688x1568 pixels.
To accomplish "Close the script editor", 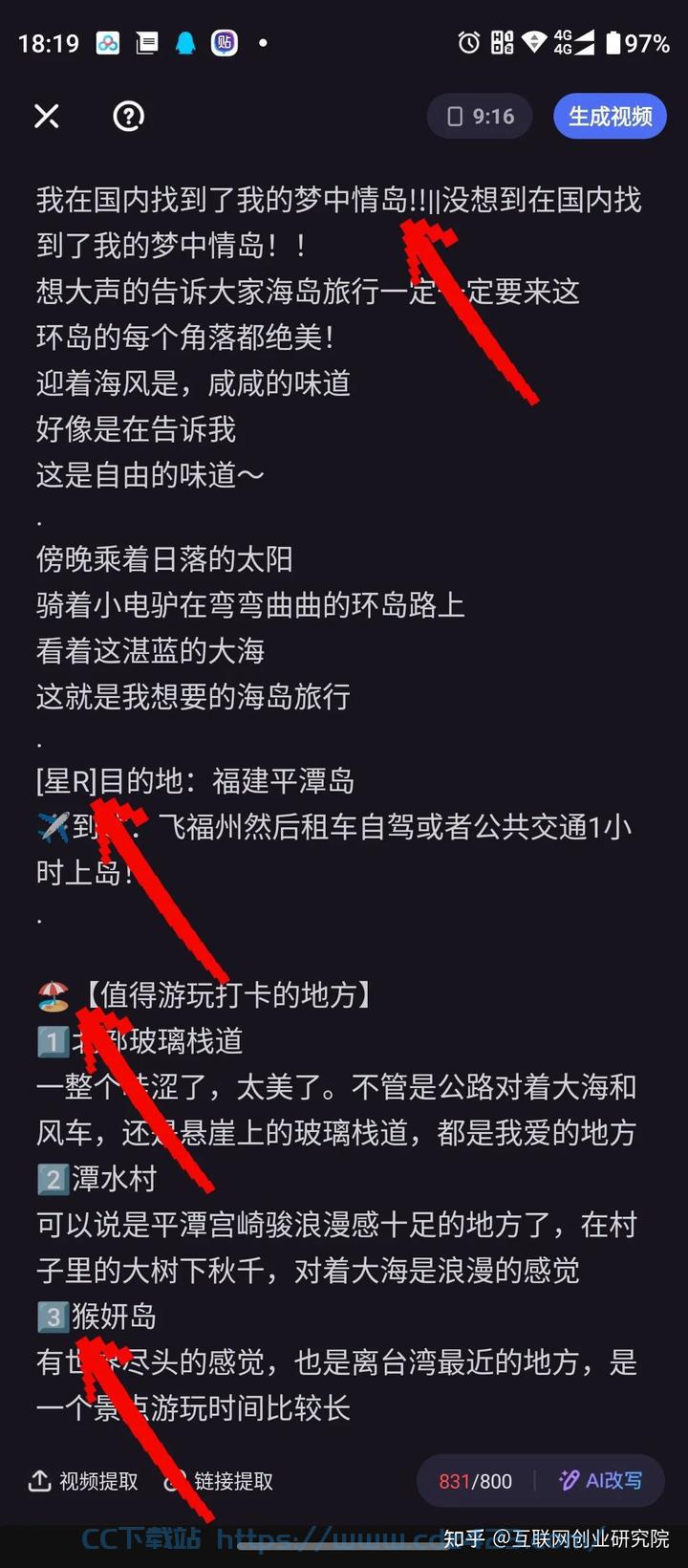I will 47,117.
